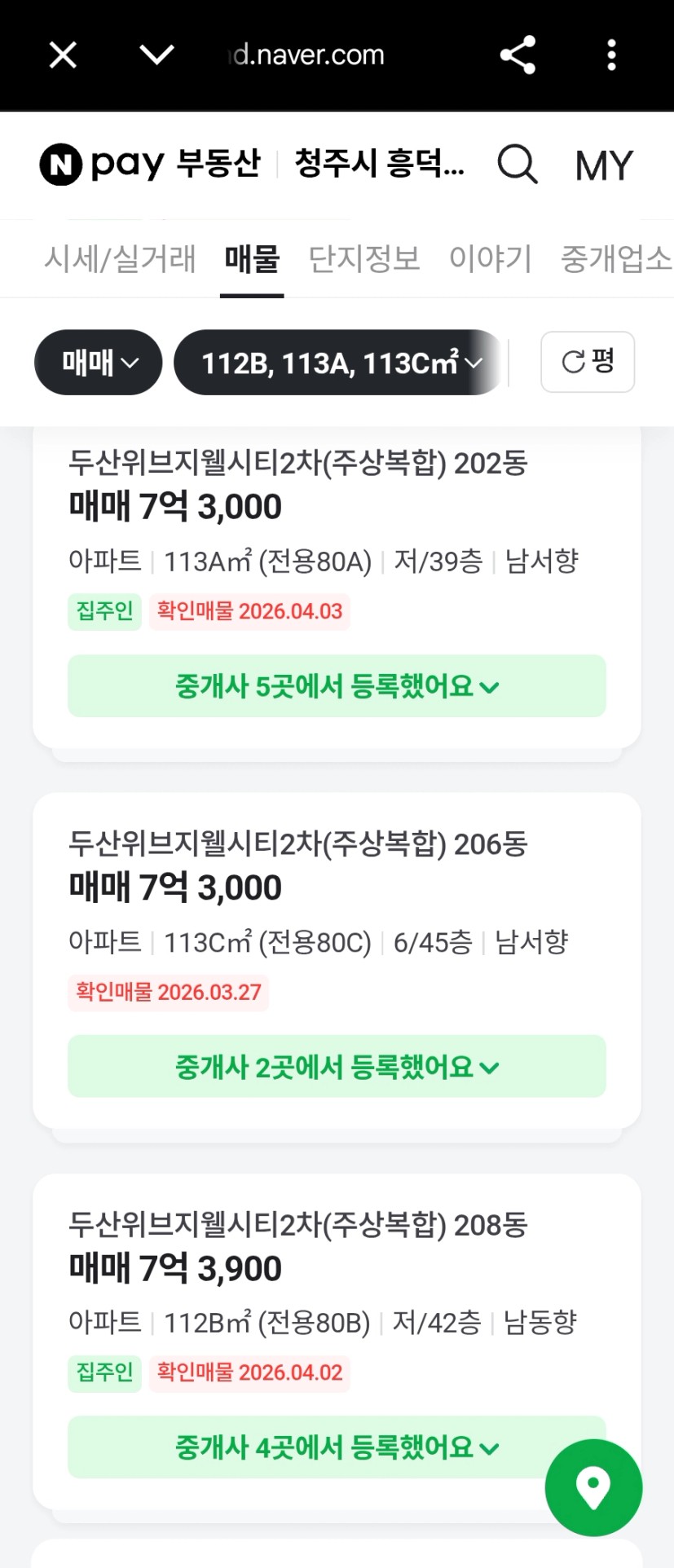Open the 208동 listing for 7억 3,900

click(297, 1267)
